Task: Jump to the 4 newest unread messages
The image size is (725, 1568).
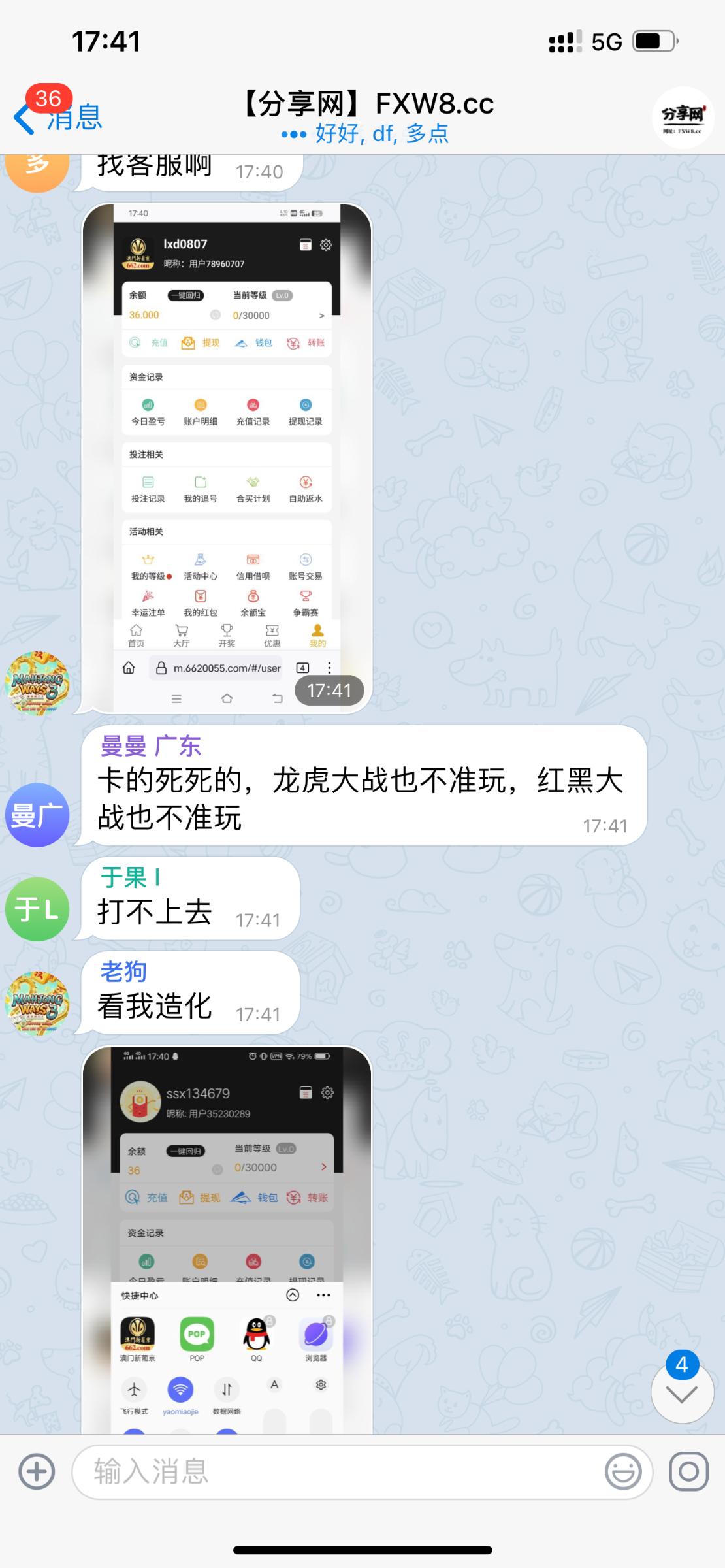Action: (681, 1393)
